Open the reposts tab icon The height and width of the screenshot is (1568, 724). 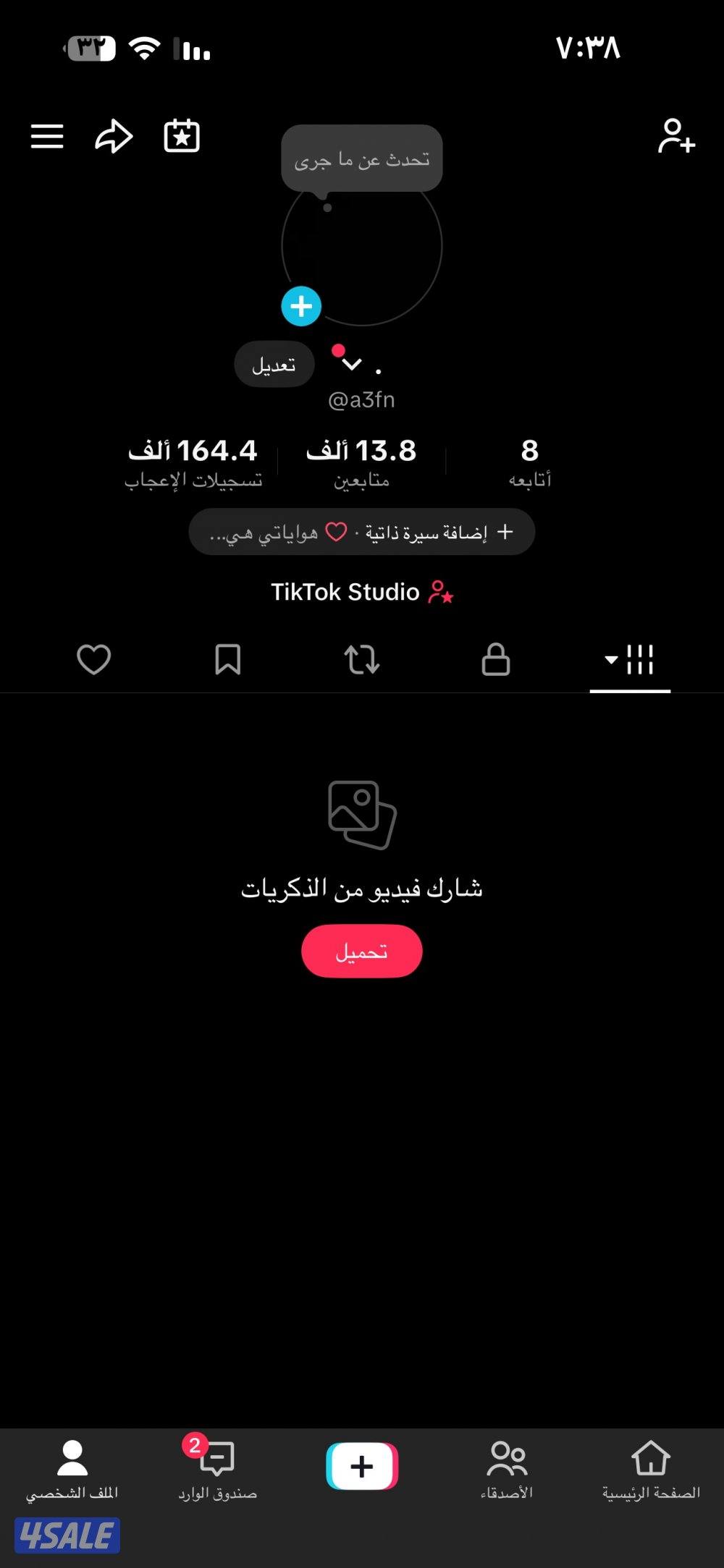[362, 659]
